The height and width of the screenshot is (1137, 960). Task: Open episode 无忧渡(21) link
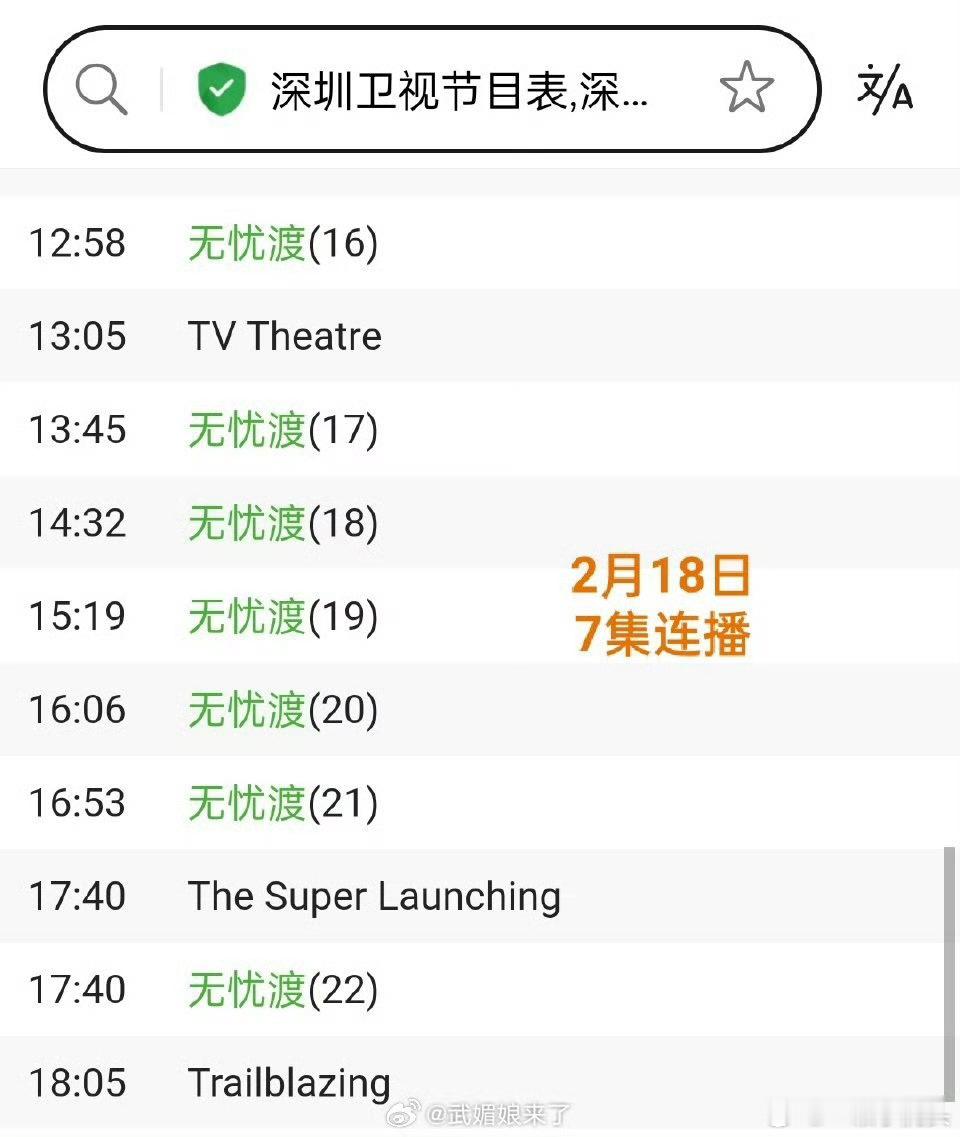(281, 803)
